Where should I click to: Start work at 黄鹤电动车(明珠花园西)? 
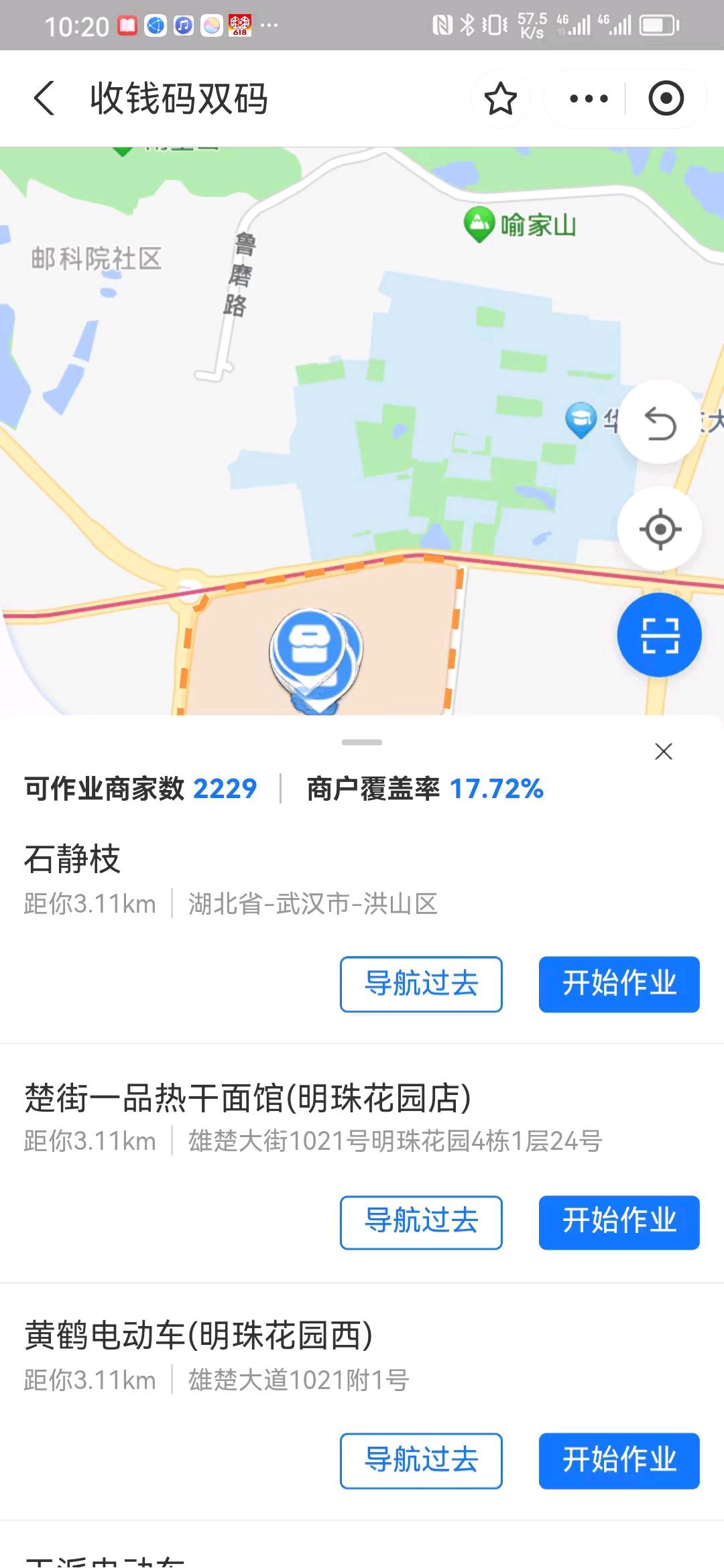point(619,1461)
